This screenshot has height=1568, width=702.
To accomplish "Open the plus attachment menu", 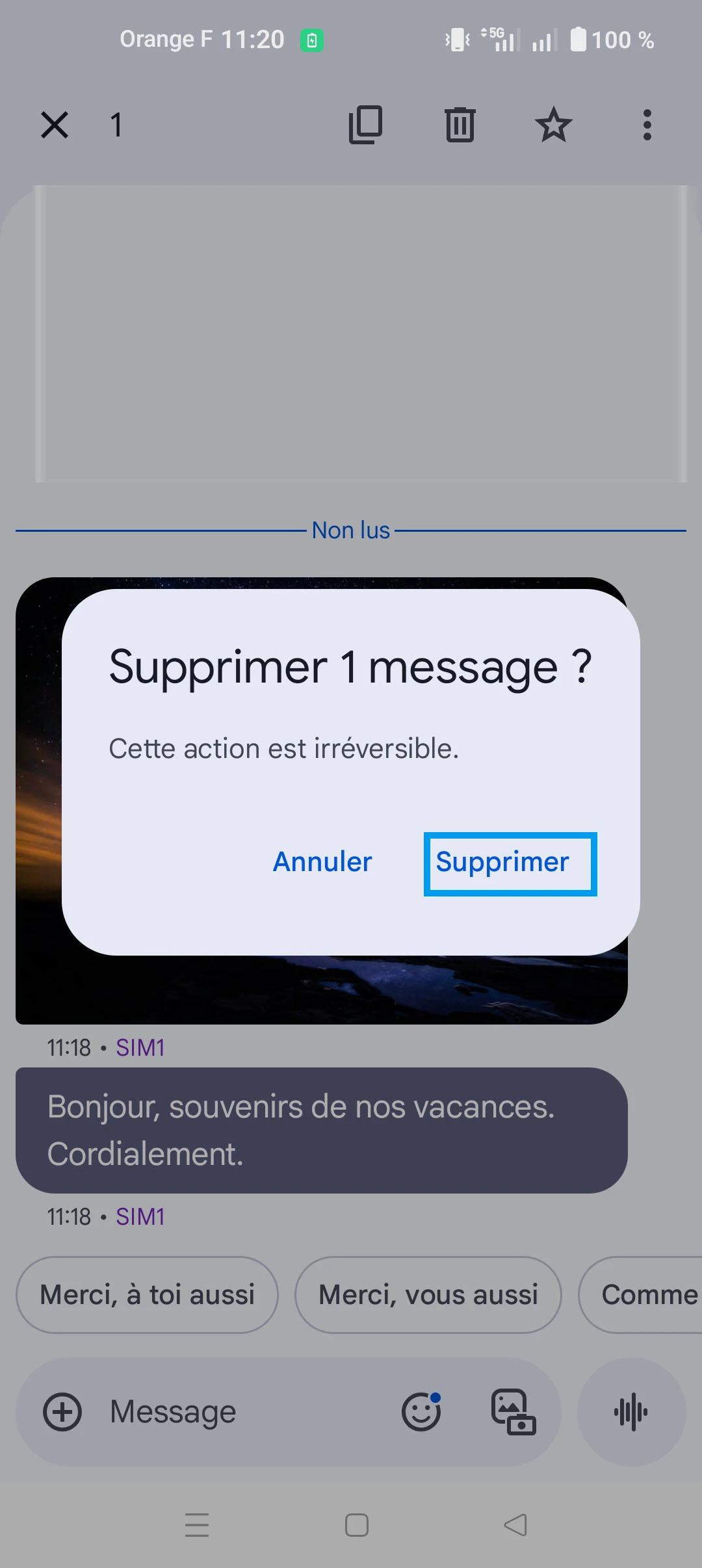I will click(x=62, y=1412).
